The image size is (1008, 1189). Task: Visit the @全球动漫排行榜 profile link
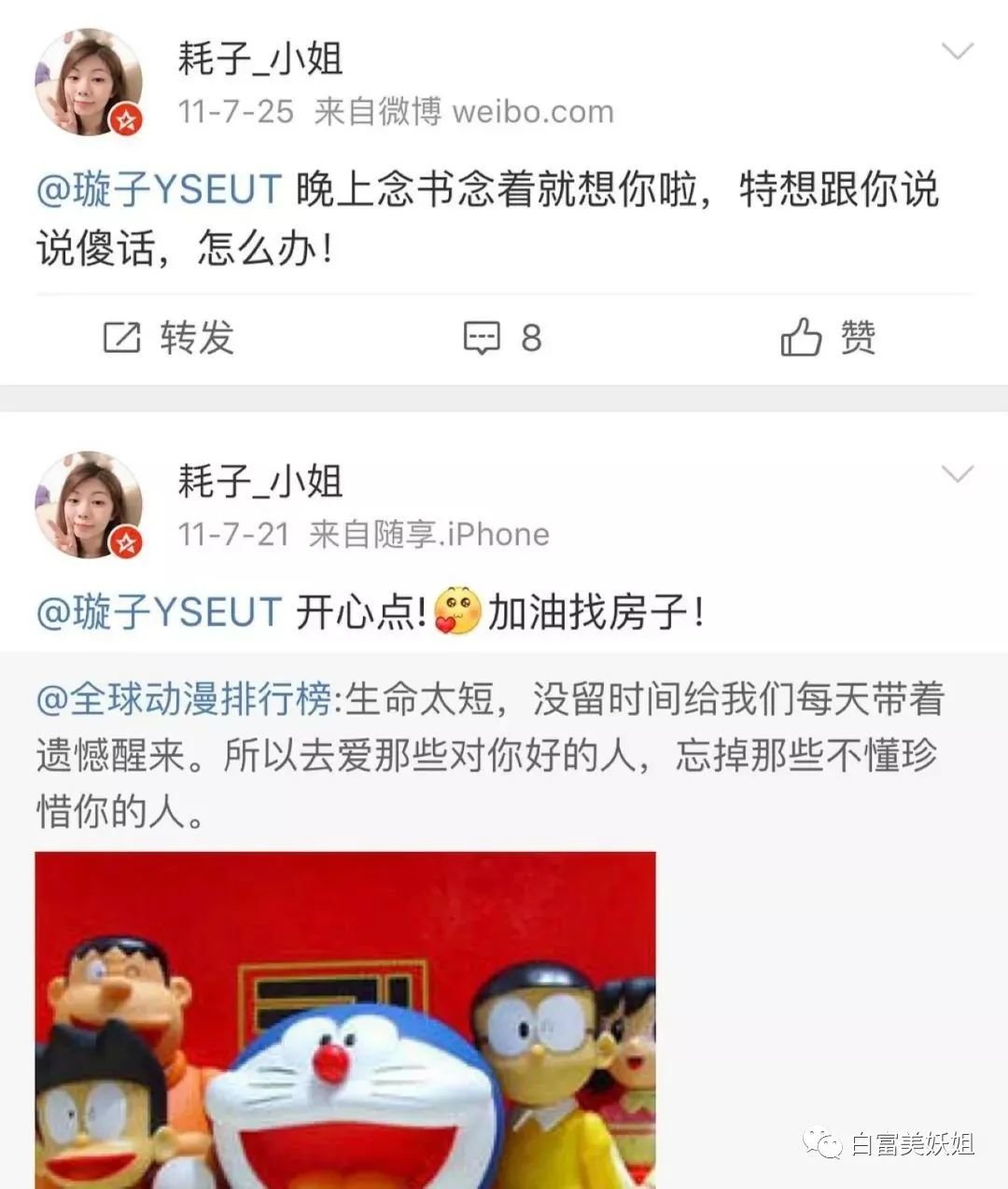(x=183, y=699)
